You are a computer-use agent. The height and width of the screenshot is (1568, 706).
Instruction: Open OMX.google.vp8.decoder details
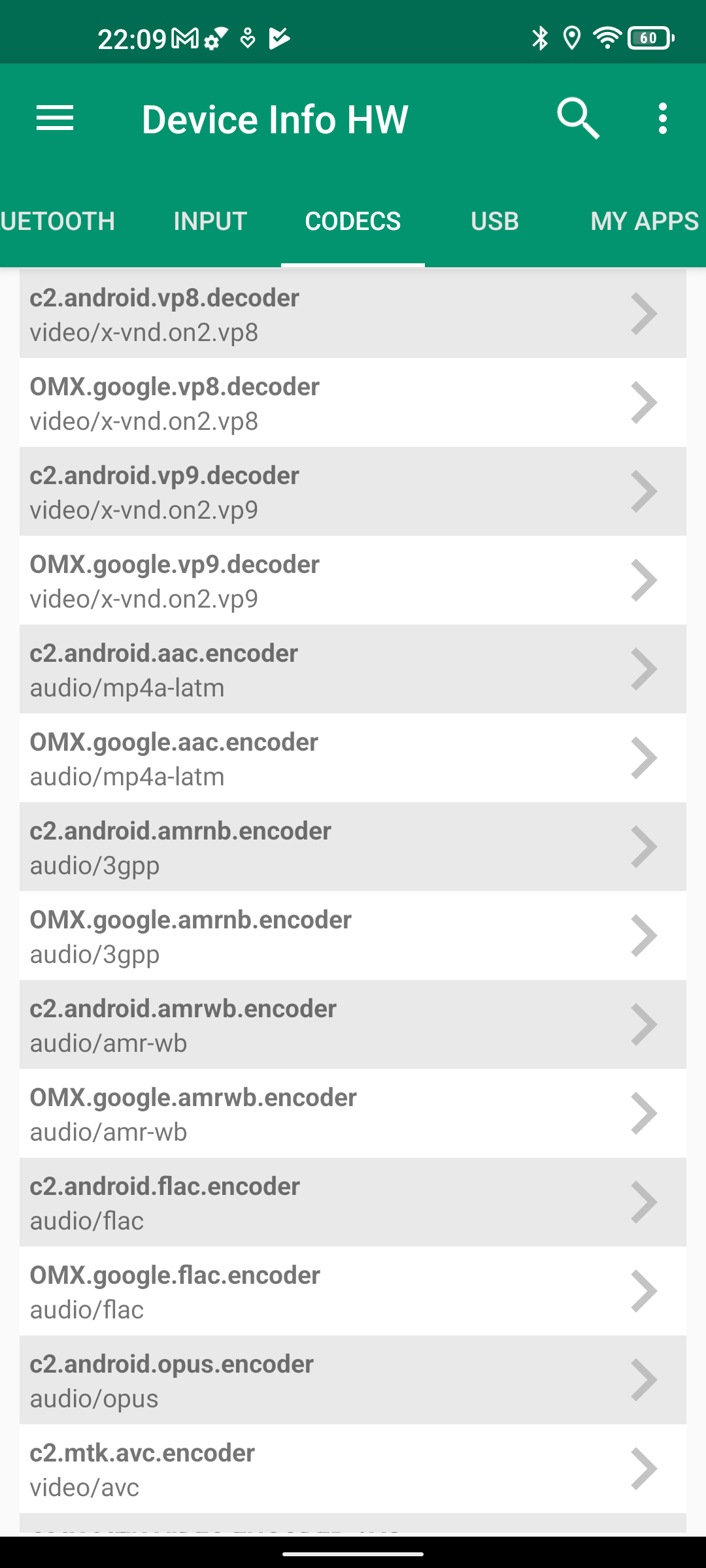pyautogui.click(x=353, y=403)
